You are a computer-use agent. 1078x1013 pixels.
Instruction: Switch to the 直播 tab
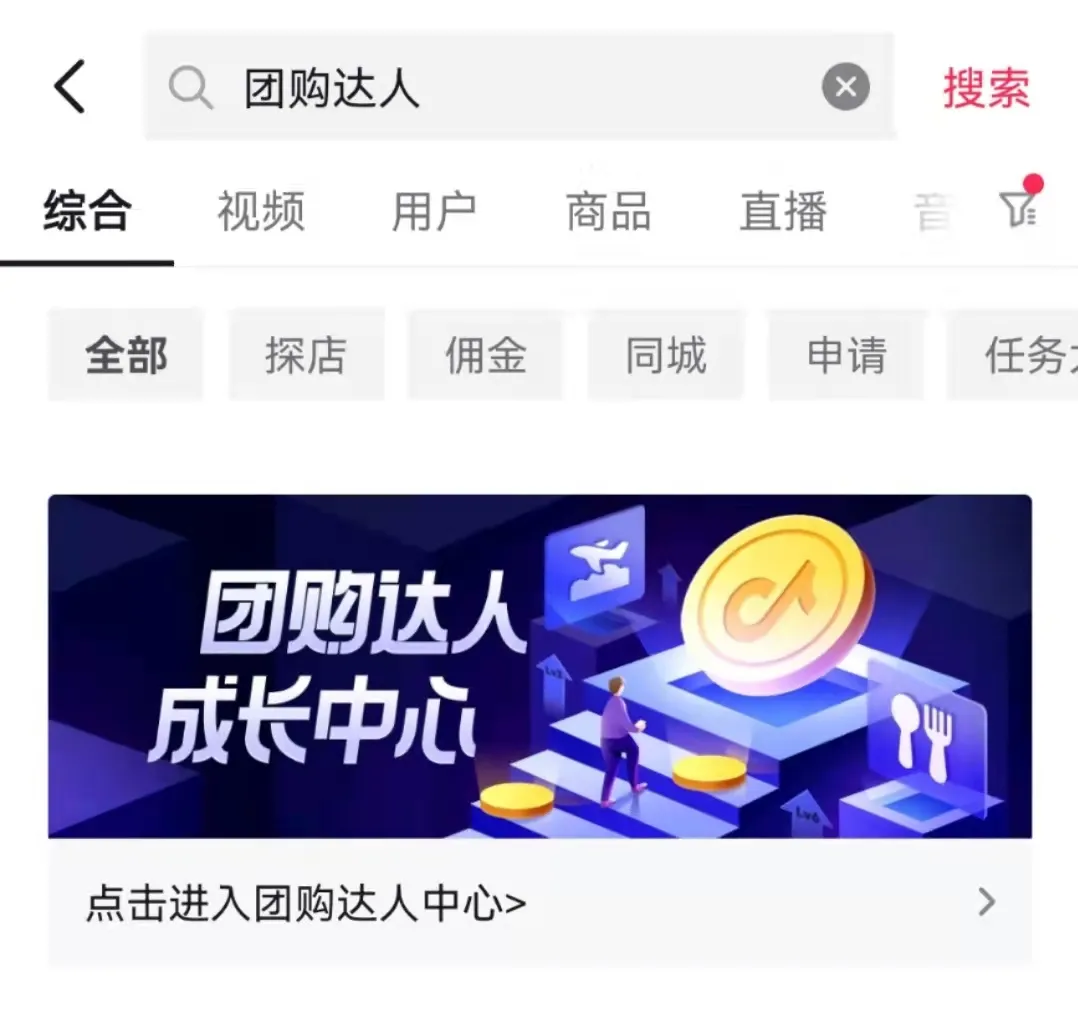[x=783, y=212]
